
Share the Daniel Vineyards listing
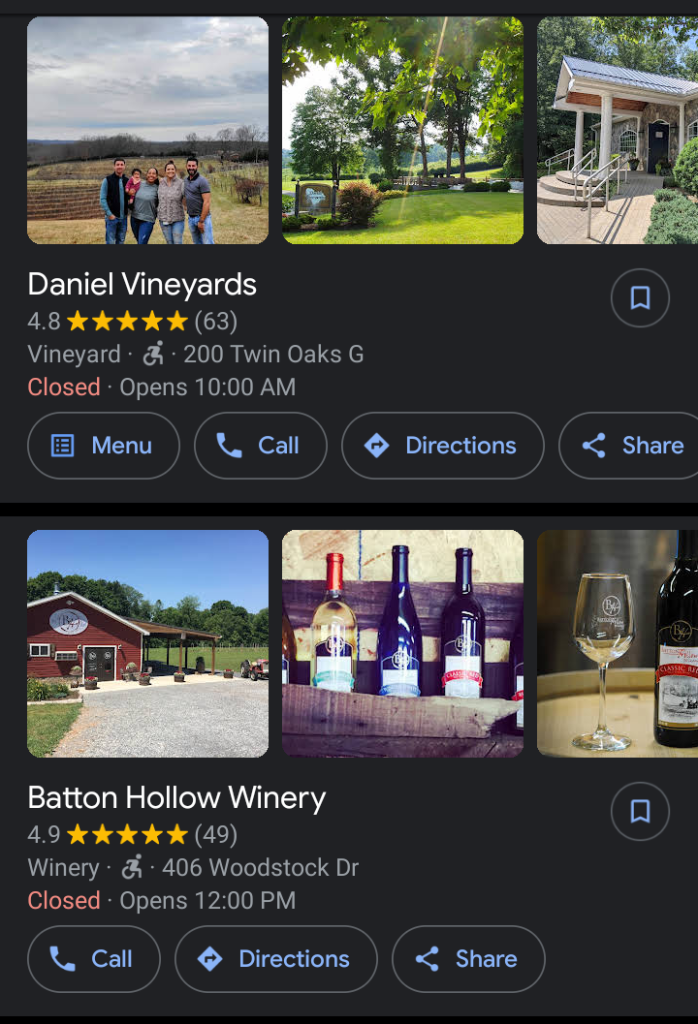click(632, 446)
